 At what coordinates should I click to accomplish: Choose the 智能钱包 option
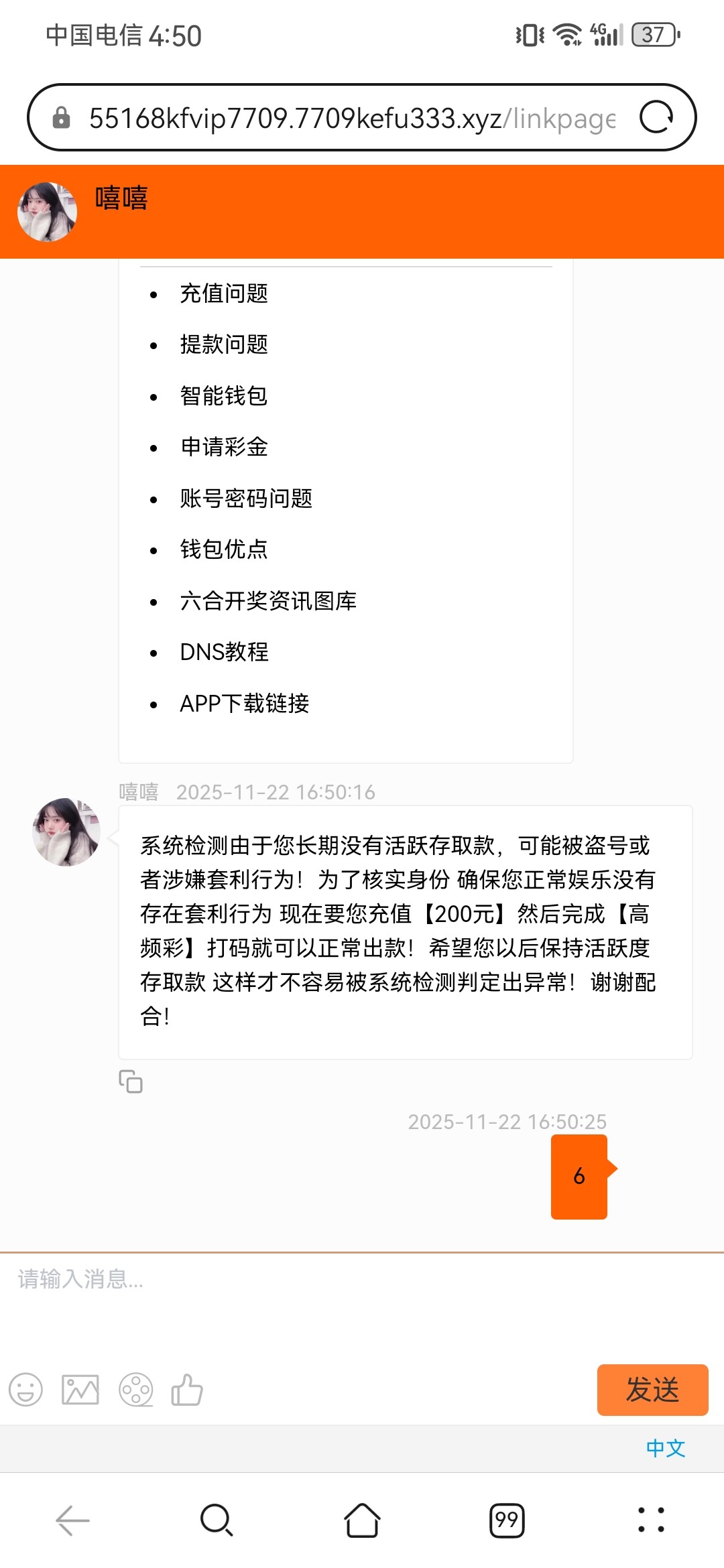click(224, 396)
